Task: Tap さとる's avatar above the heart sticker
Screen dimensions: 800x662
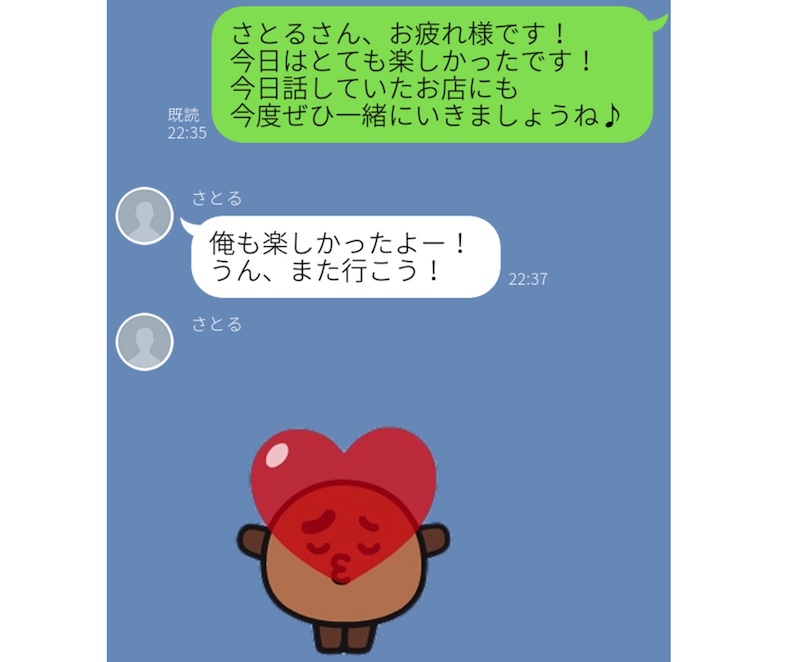Action: pos(145,341)
